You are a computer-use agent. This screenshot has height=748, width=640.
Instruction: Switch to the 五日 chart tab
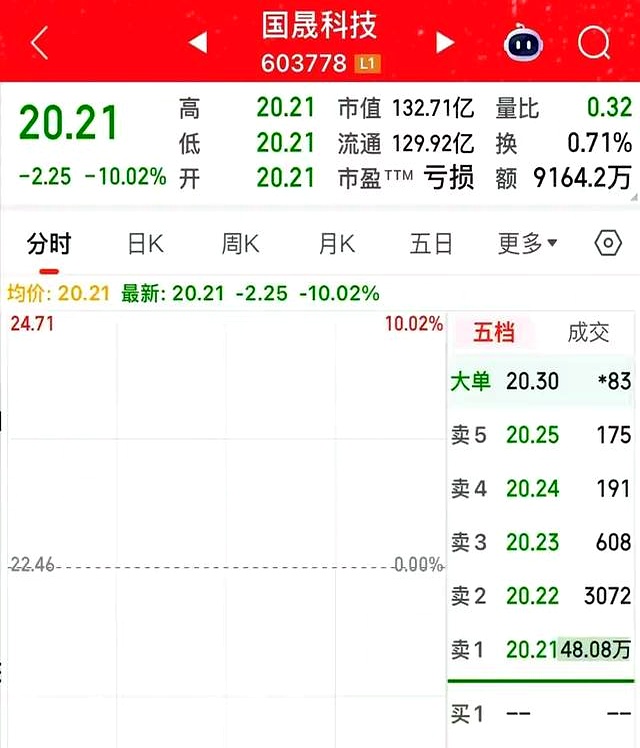431,243
